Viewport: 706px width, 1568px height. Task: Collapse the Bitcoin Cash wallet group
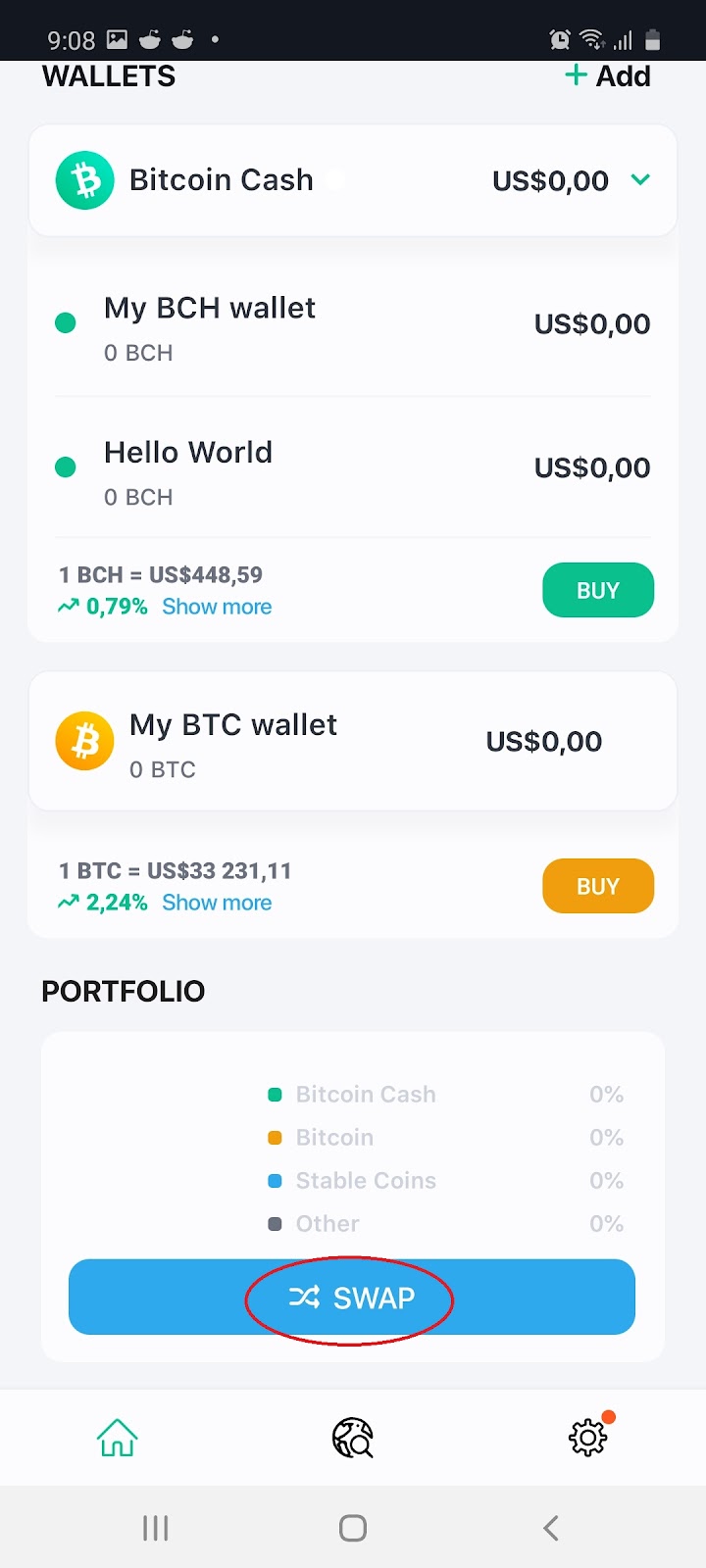click(x=640, y=179)
